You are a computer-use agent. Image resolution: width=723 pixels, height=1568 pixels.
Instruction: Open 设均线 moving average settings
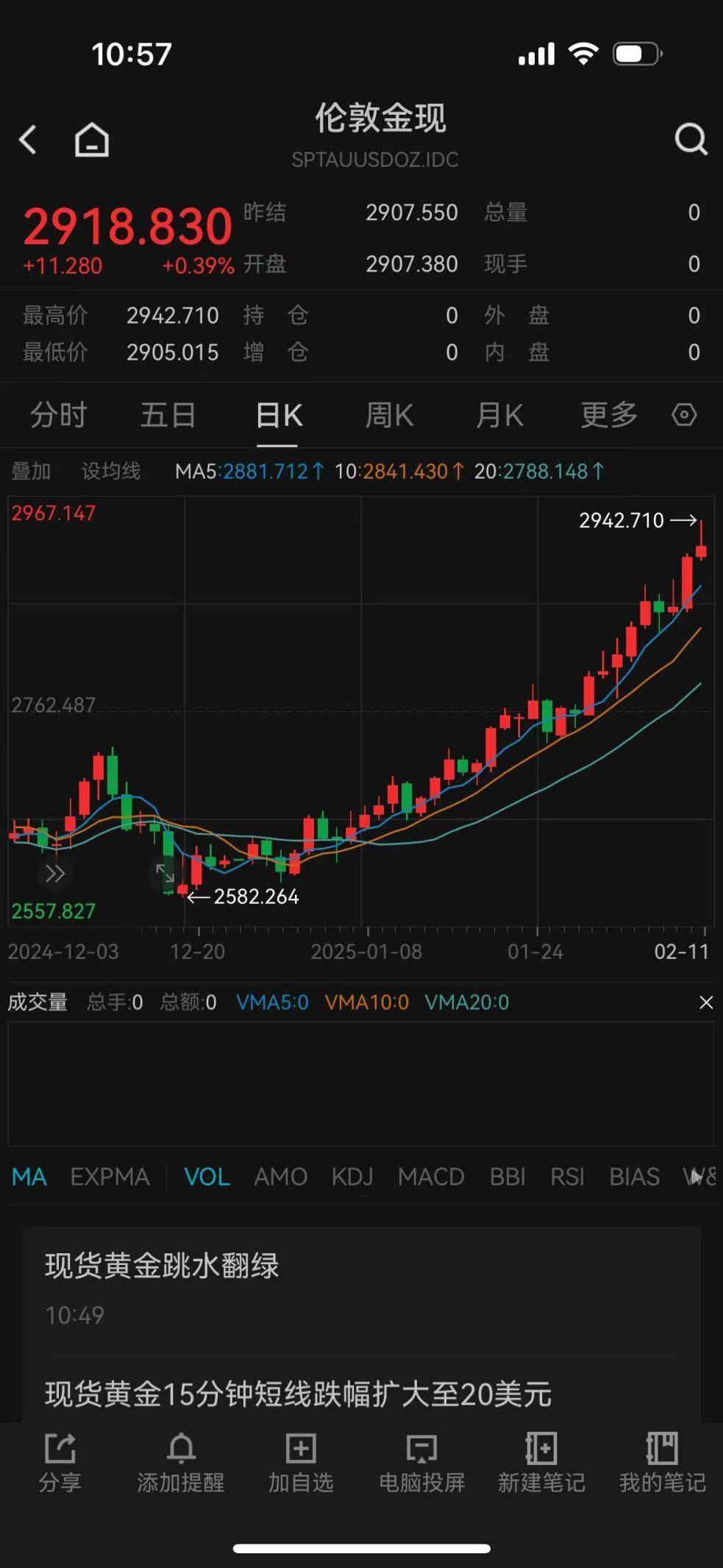(x=110, y=471)
